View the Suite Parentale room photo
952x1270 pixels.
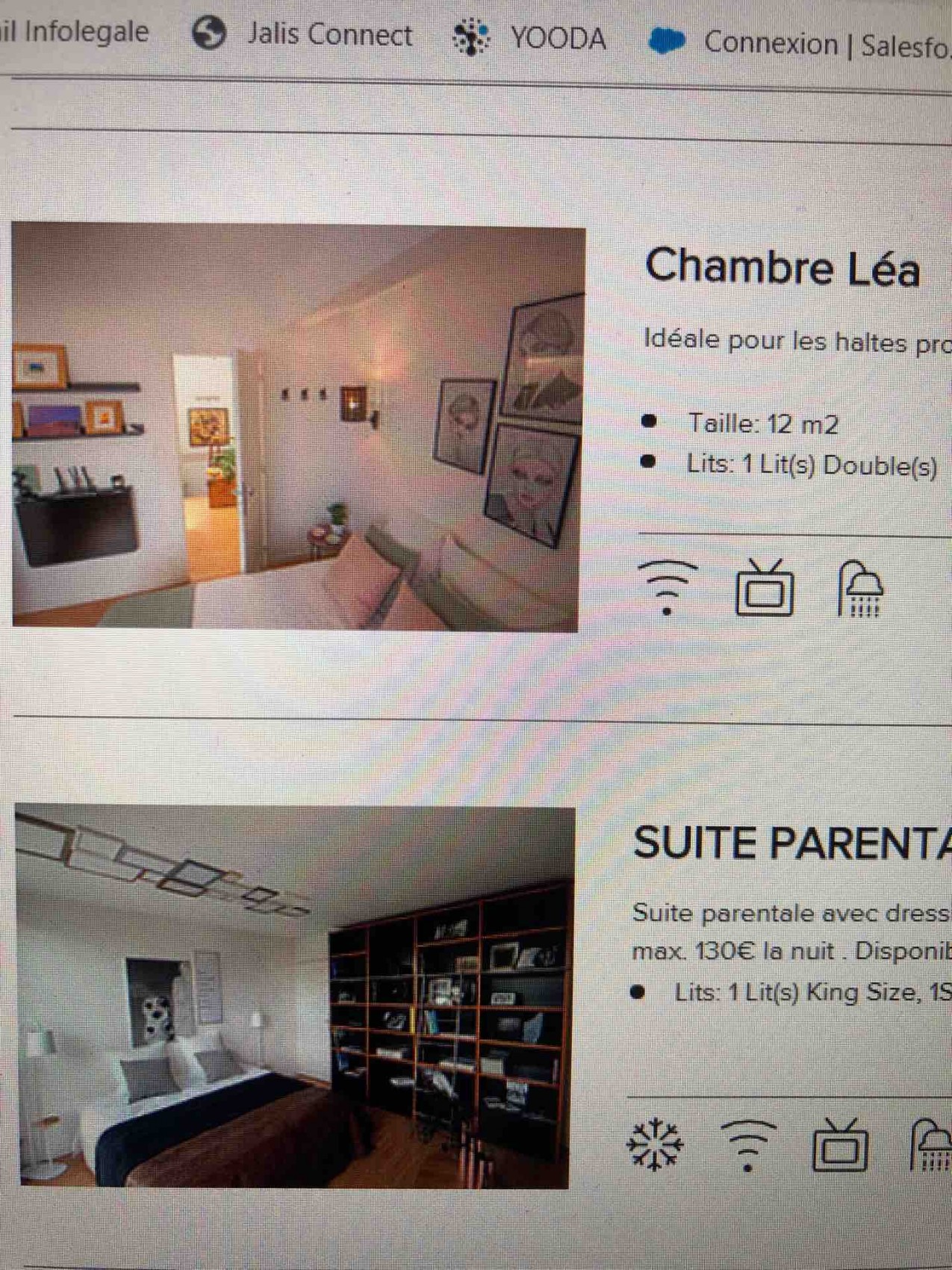[294, 997]
